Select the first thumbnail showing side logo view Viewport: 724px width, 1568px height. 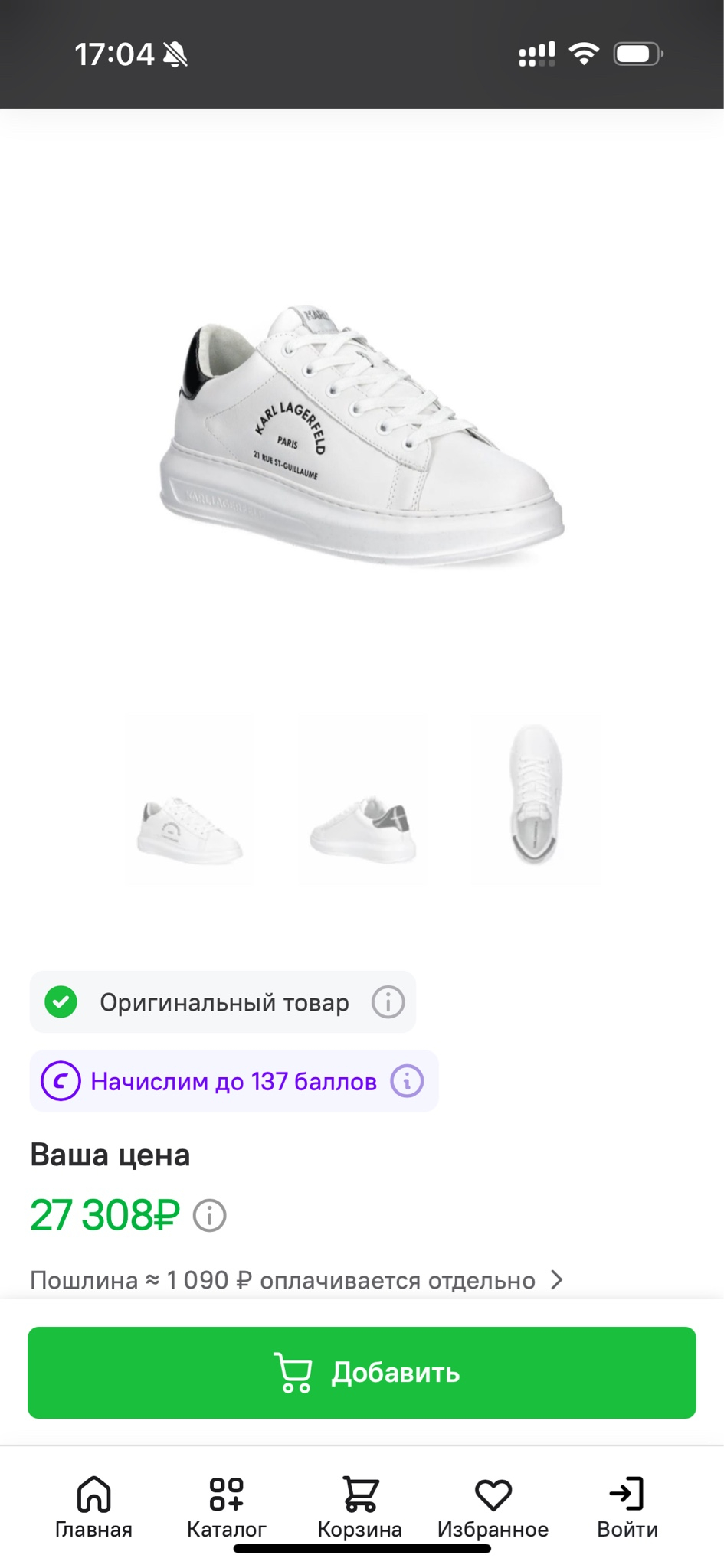(189, 799)
